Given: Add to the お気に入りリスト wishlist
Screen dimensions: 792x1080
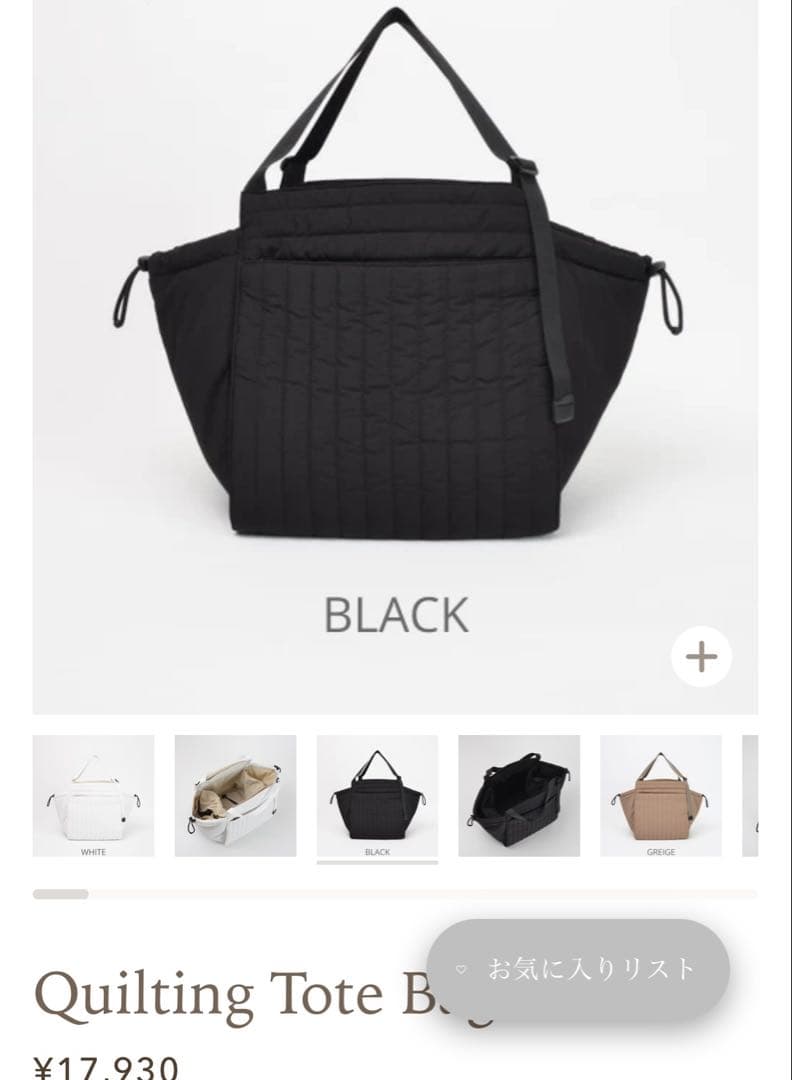Looking at the screenshot, I should pos(578,969).
